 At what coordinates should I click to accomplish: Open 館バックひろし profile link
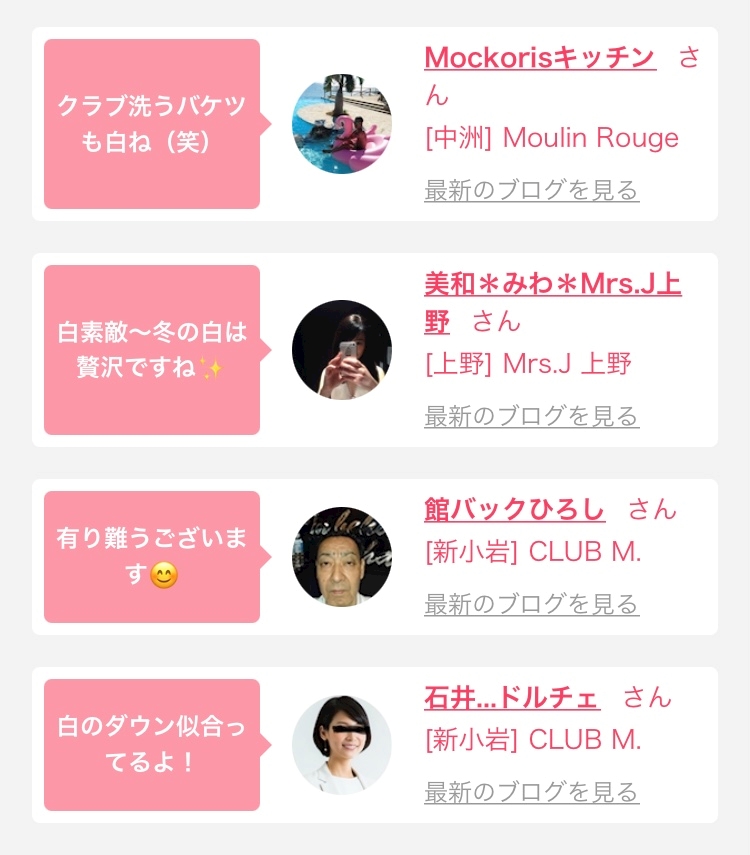514,510
